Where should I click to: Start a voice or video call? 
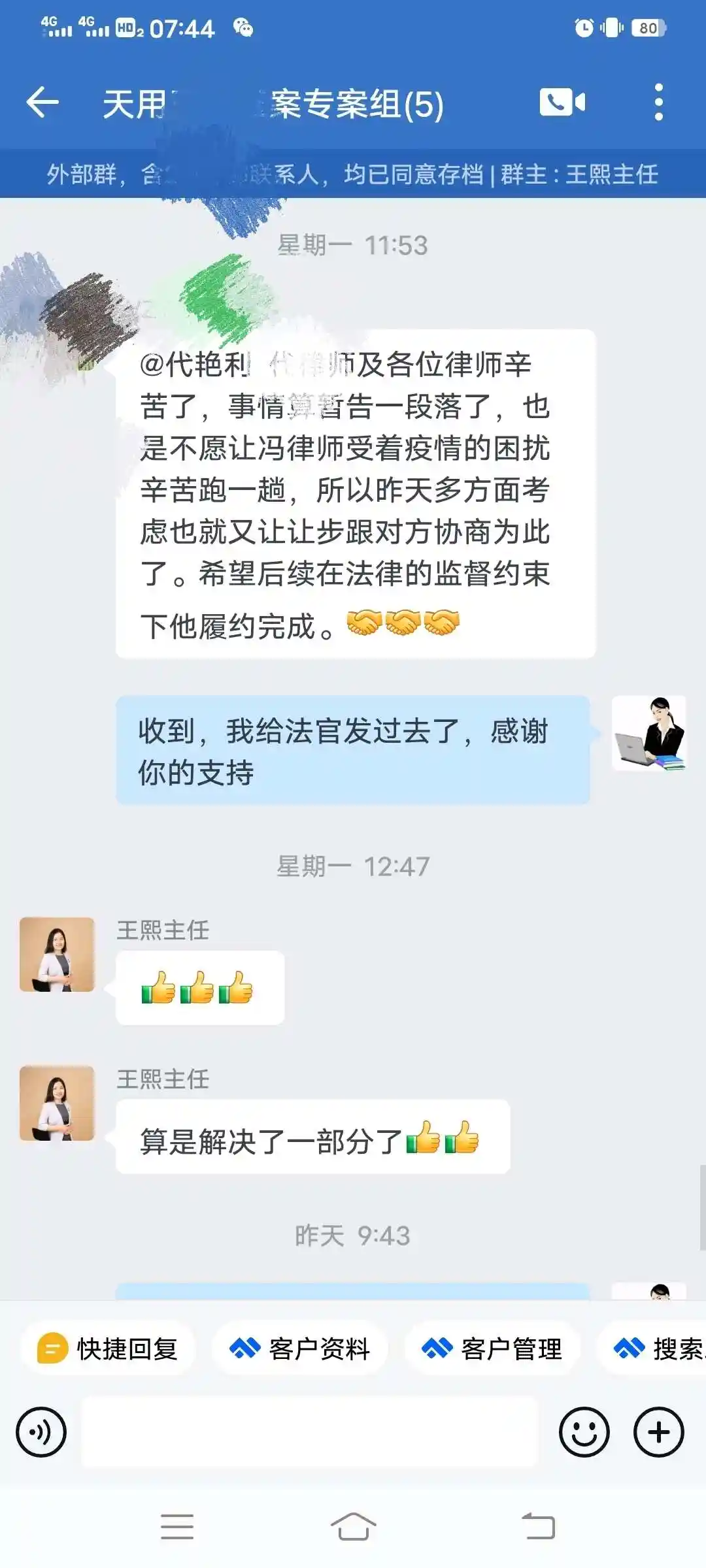[x=562, y=103]
